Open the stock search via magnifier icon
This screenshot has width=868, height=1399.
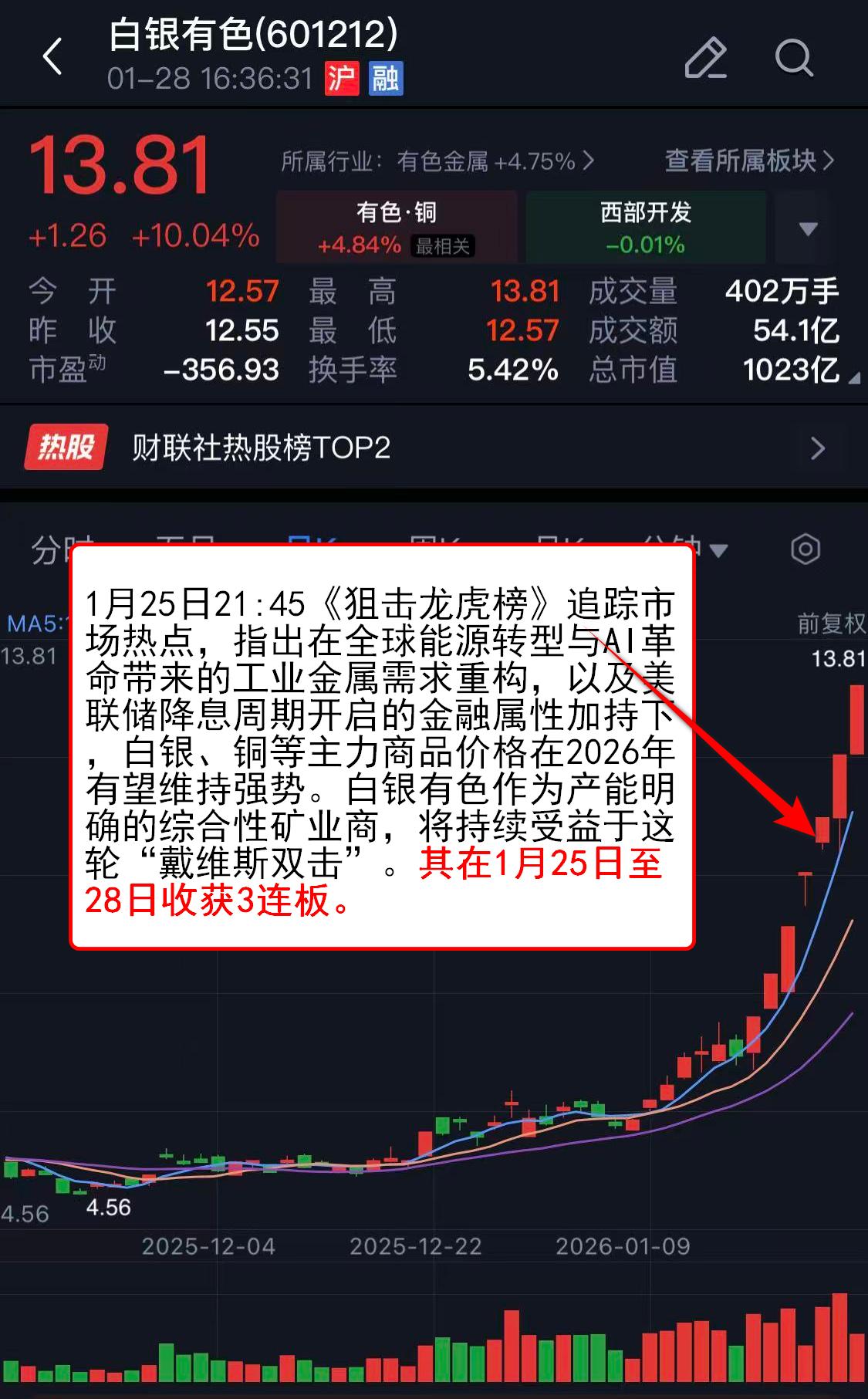795,59
